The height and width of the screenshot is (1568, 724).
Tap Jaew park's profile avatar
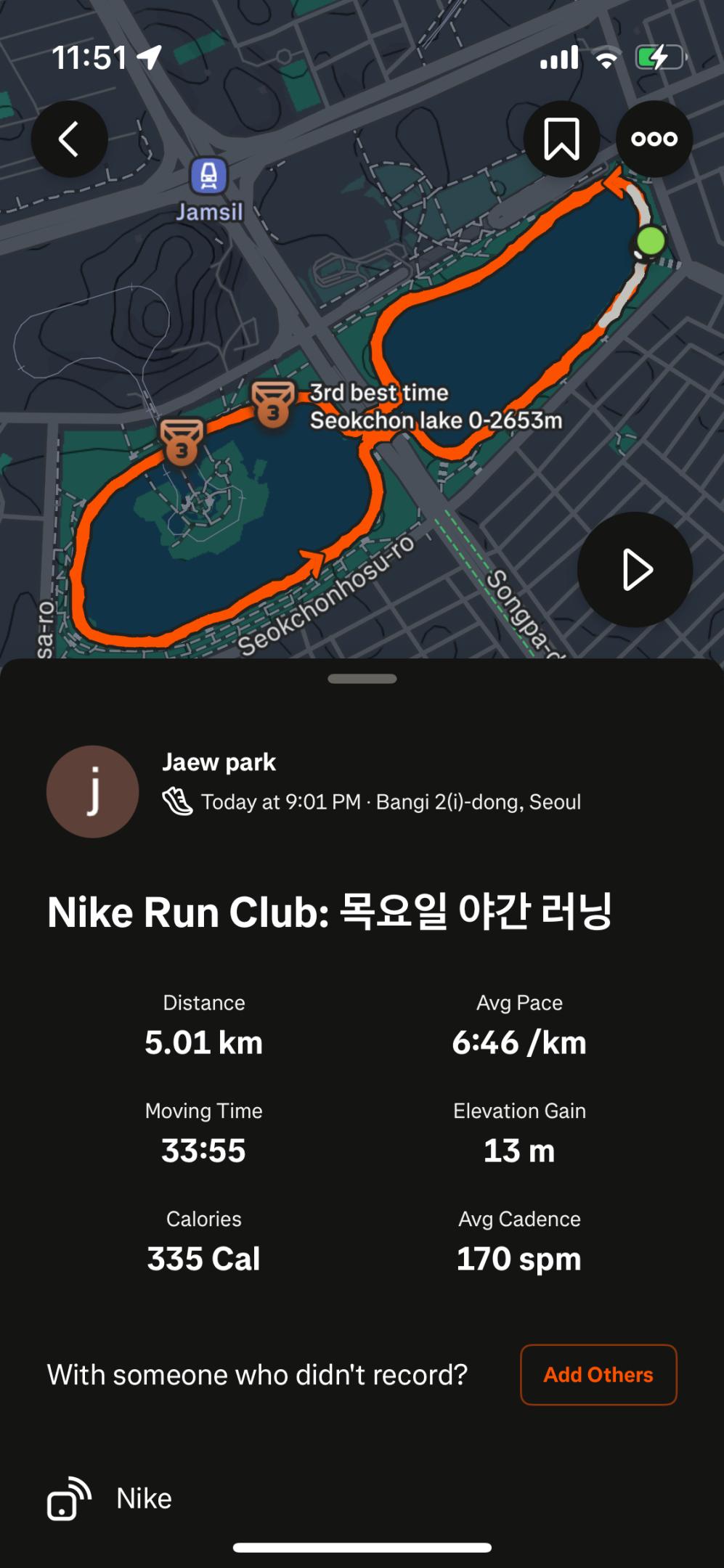(x=91, y=792)
